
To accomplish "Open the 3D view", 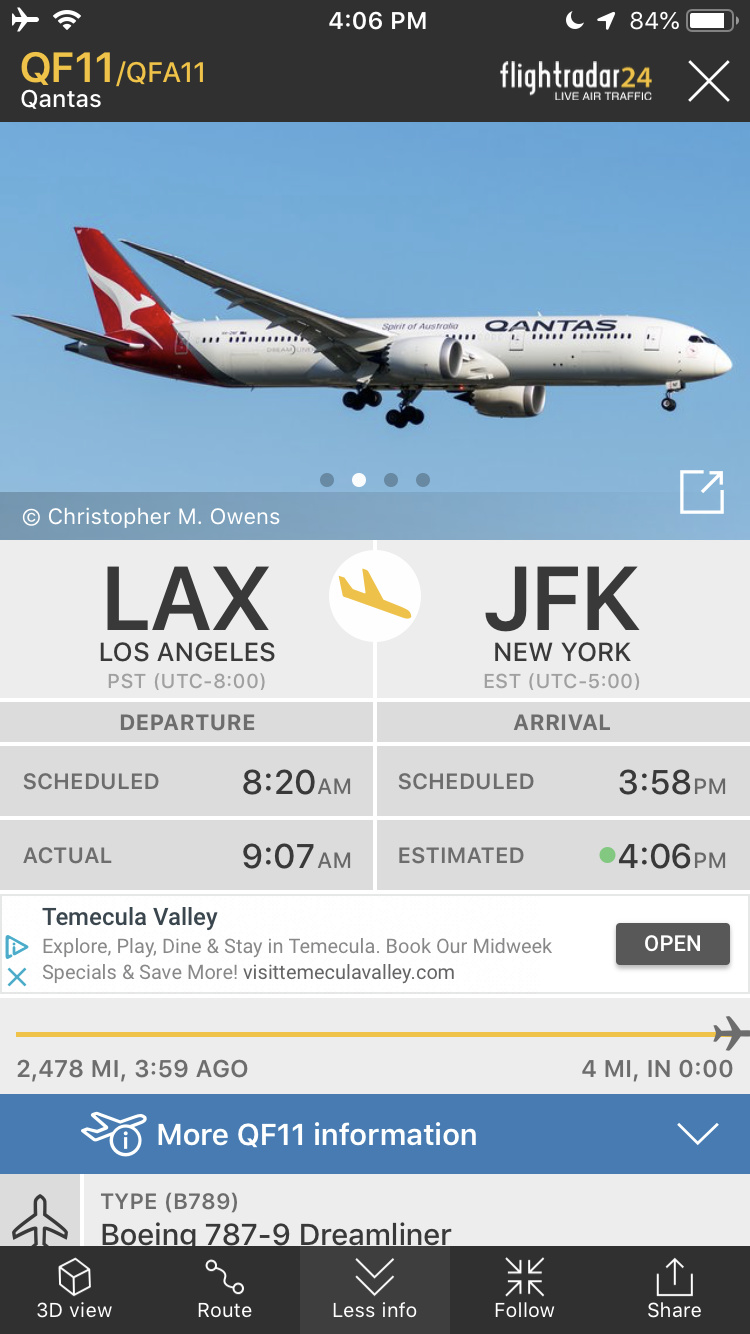I will click(74, 1290).
